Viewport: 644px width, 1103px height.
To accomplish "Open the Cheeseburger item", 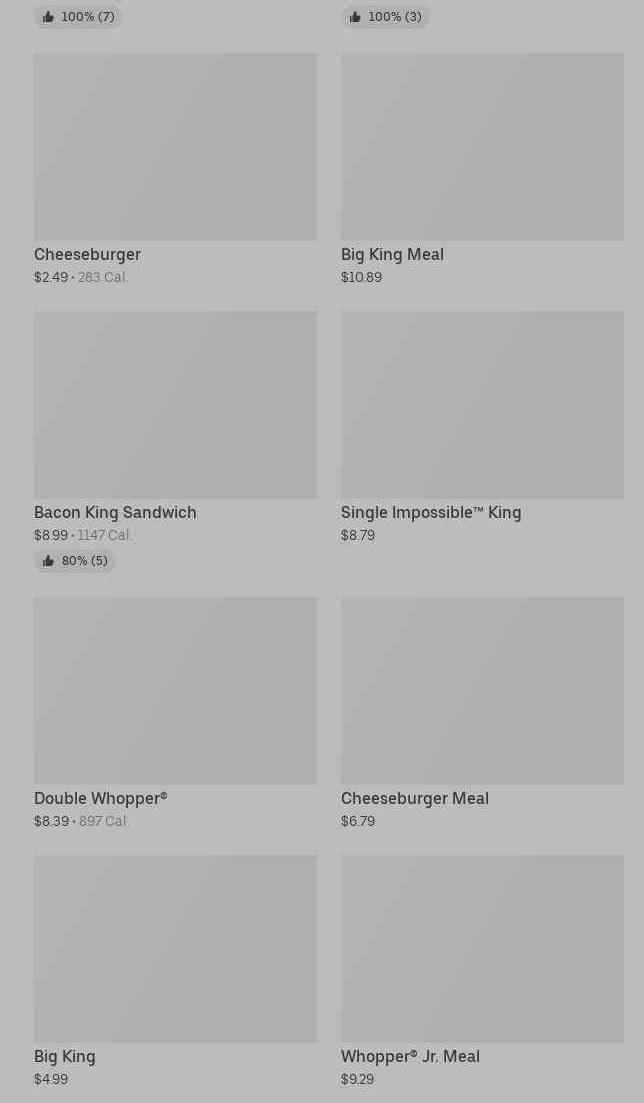I will point(175,147).
